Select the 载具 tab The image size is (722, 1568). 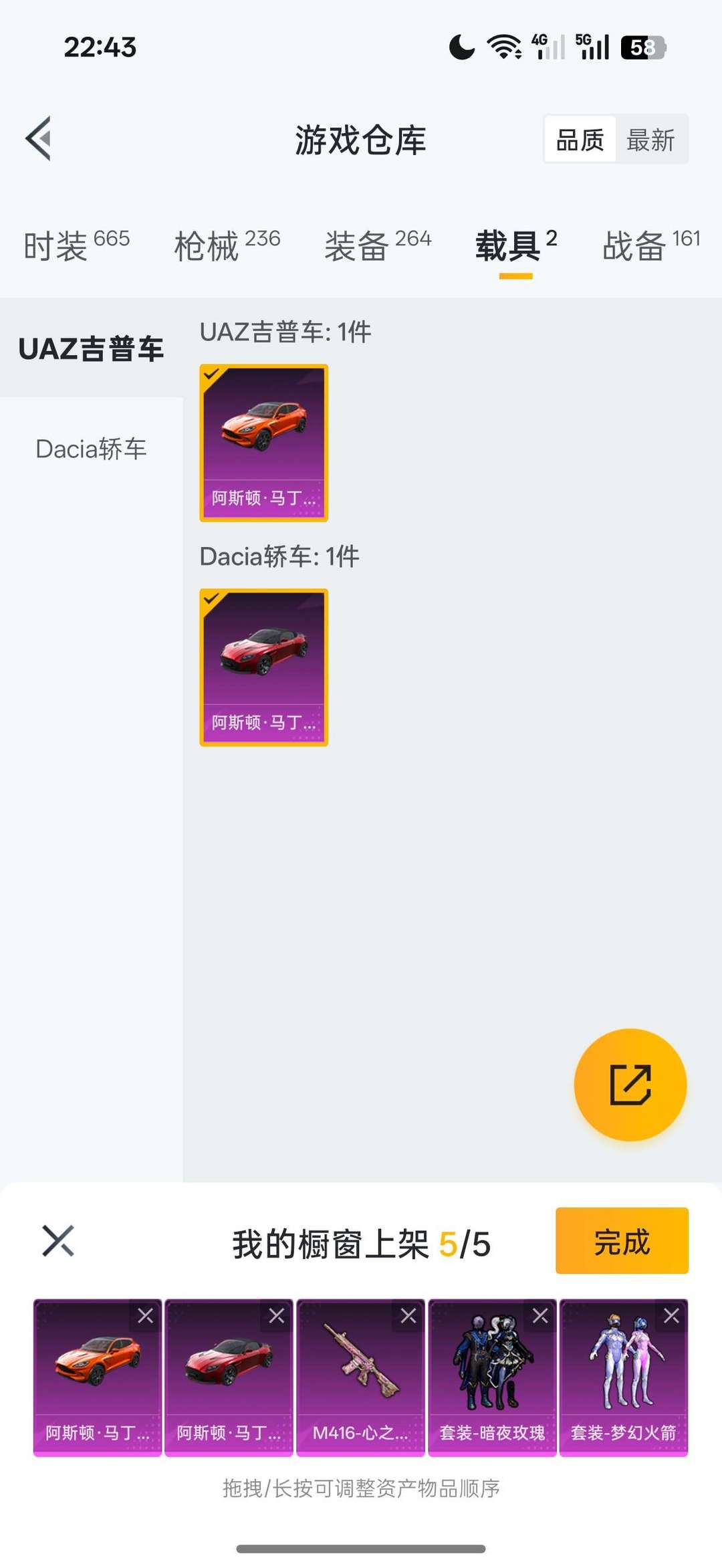pos(515,245)
